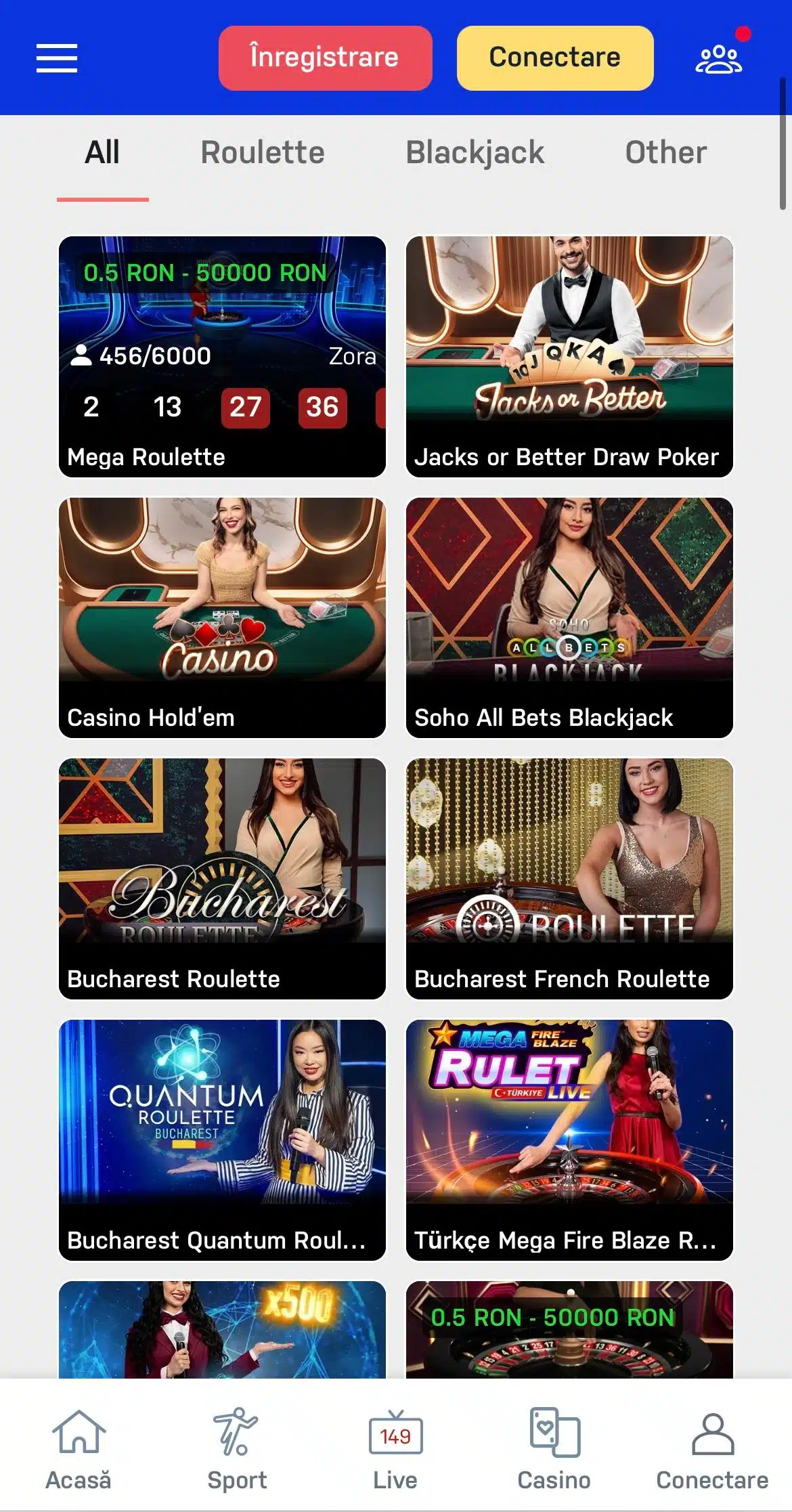Open Türkçe Mega Fire Blaze Roulette
Screen dimensions: 792x1512
tap(569, 1140)
